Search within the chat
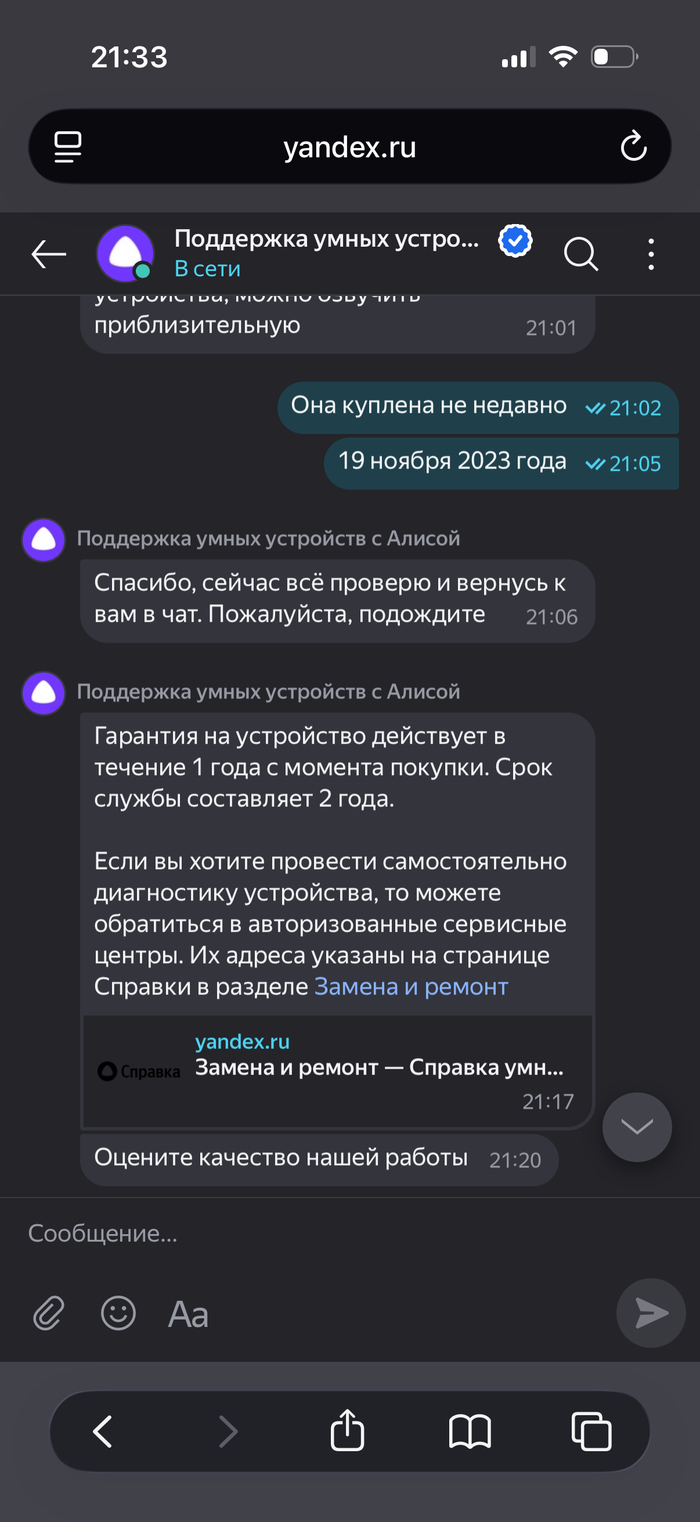 point(580,254)
